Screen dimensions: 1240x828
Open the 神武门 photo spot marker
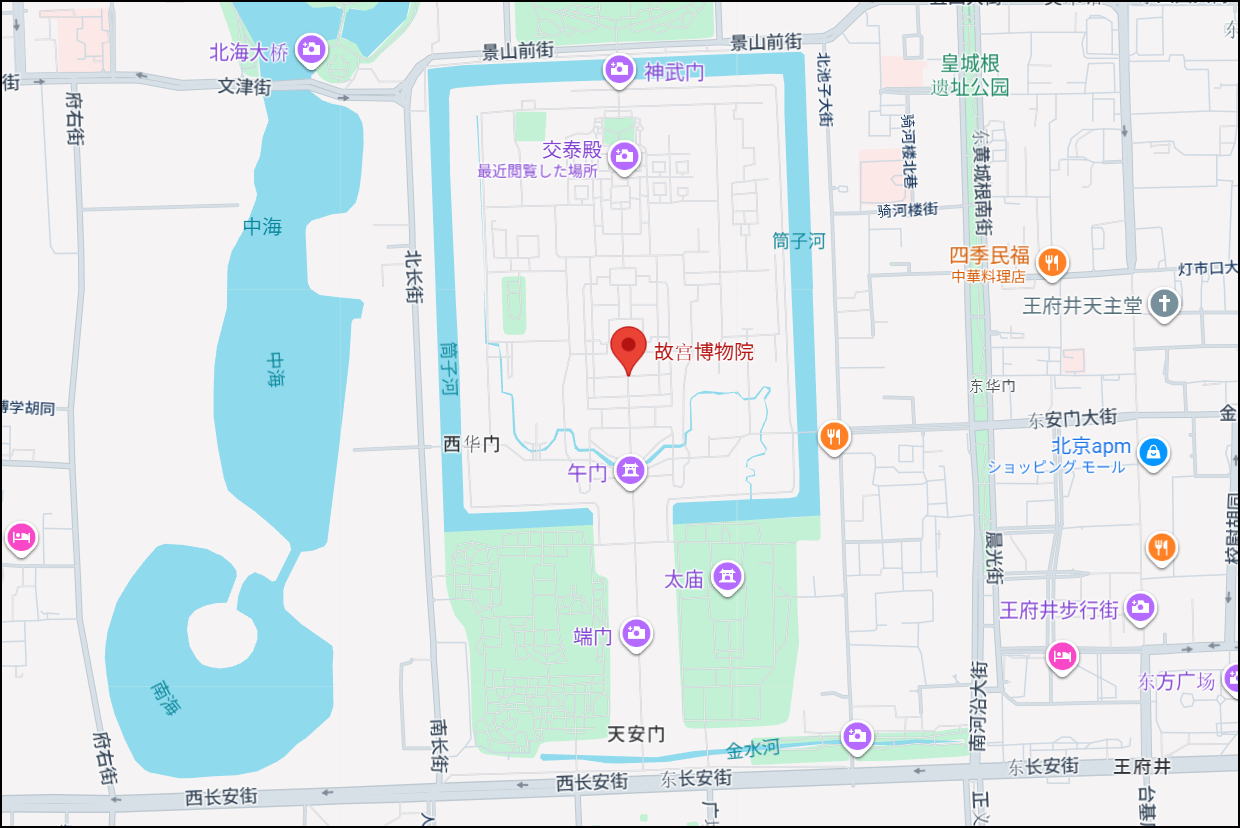click(619, 69)
